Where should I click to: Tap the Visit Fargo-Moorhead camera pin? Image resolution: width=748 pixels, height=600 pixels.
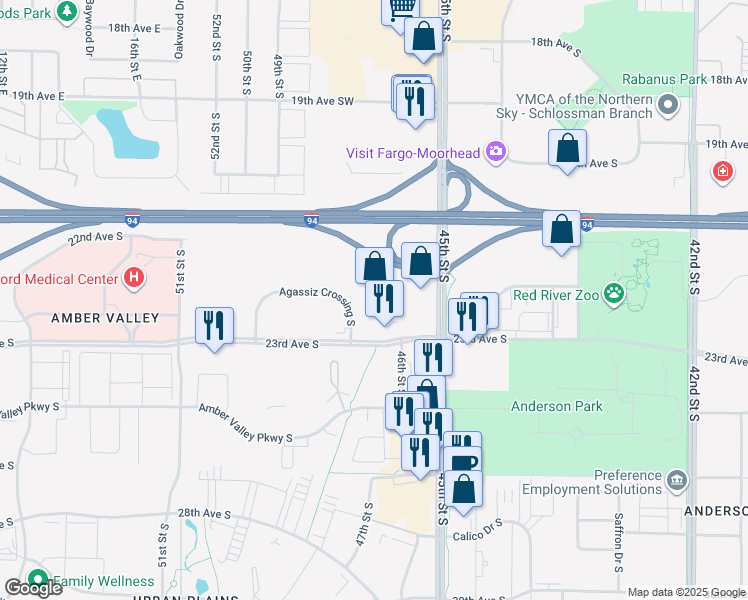[x=496, y=152]
